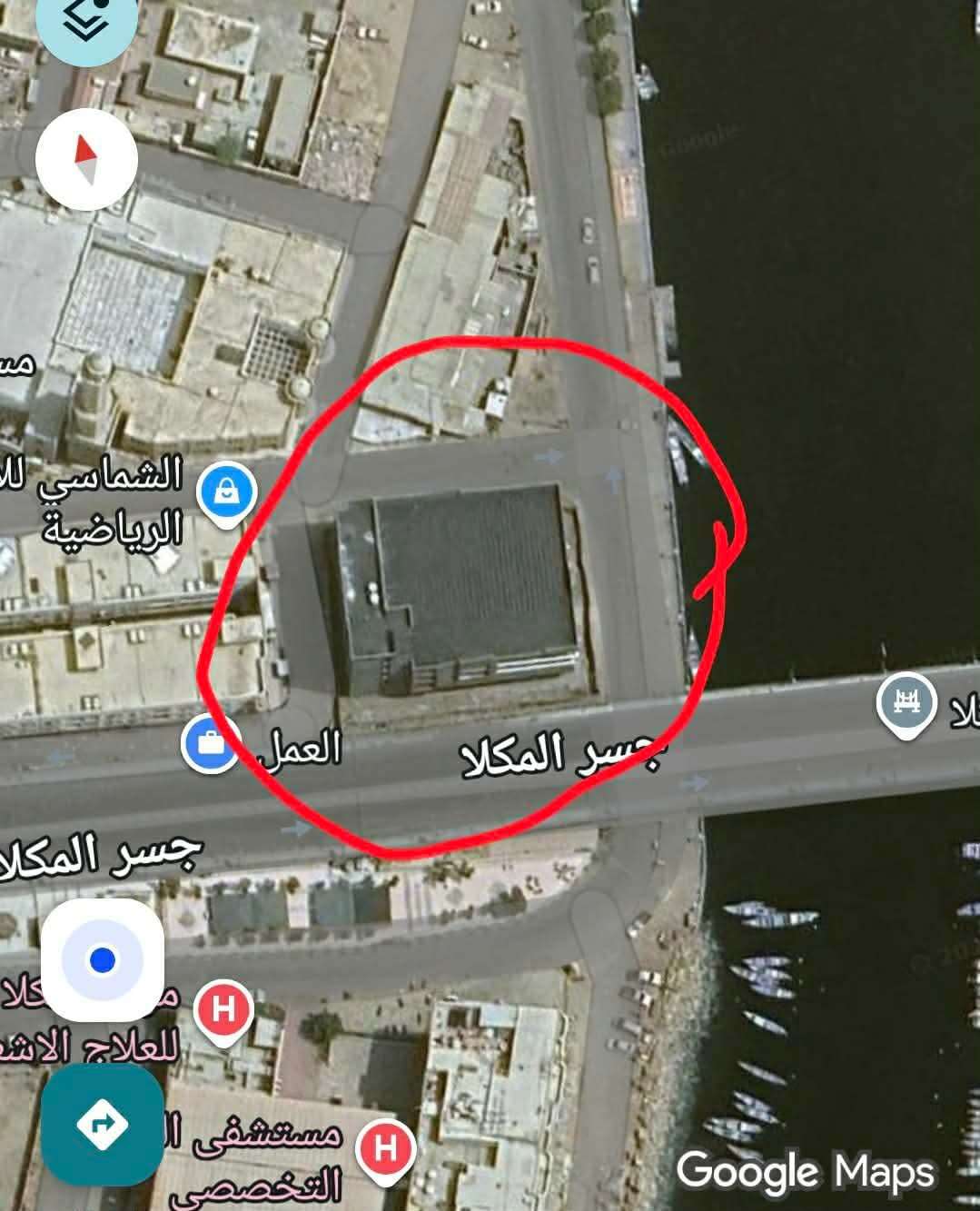Tap the compass to reset north

coord(86,160)
